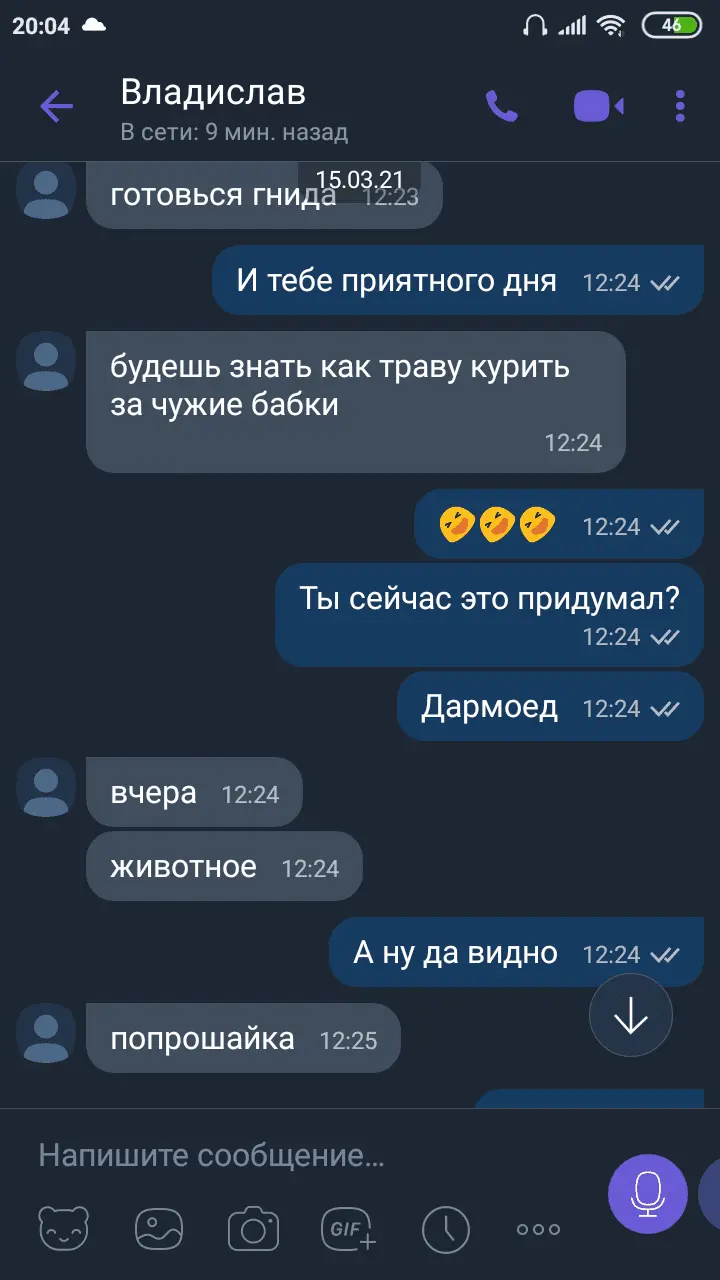This screenshot has height=1280, width=720.
Task: Open the gallery picker
Action: tap(158, 1229)
